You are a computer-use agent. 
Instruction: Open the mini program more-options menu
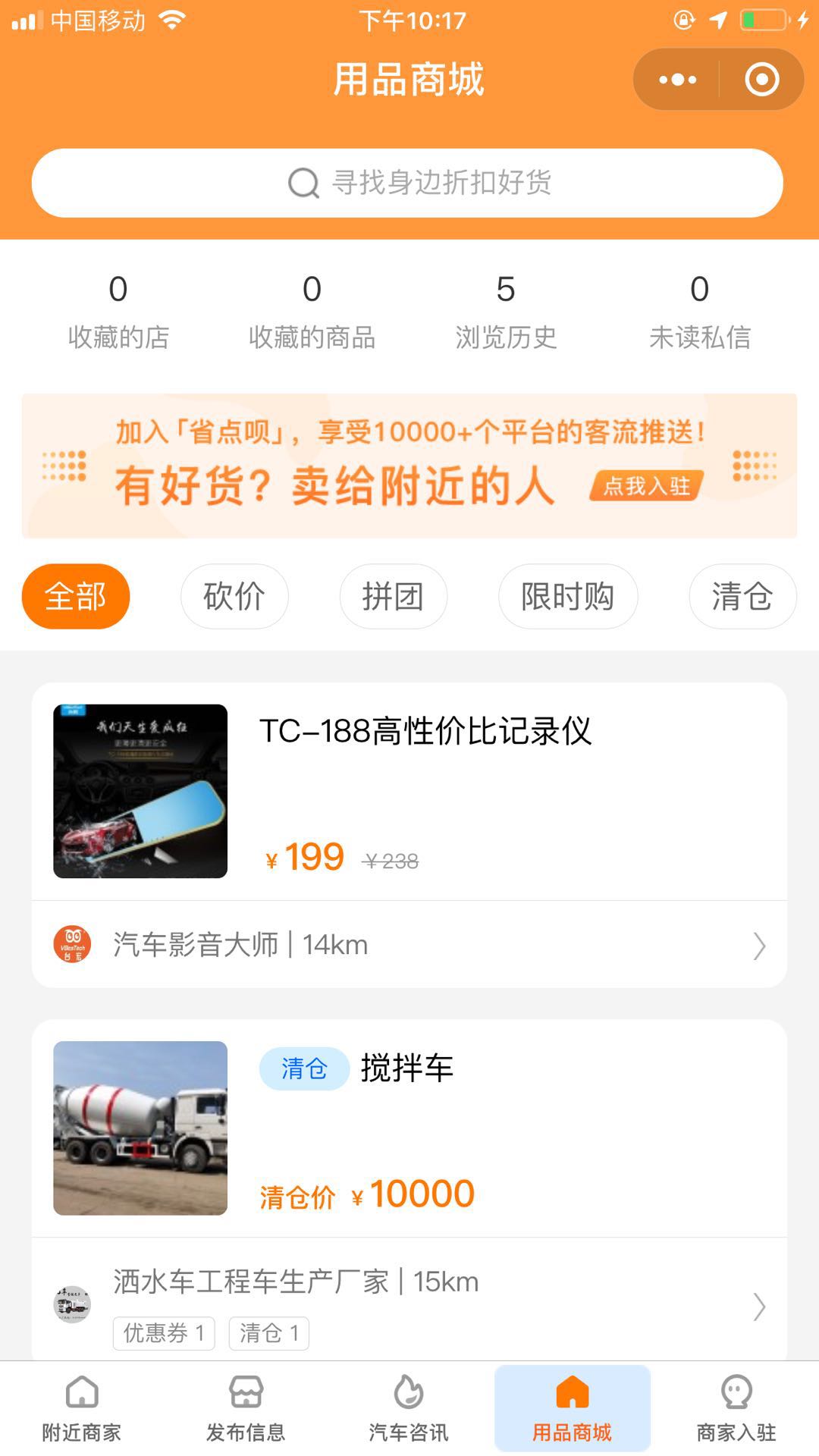(x=677, y=80)
